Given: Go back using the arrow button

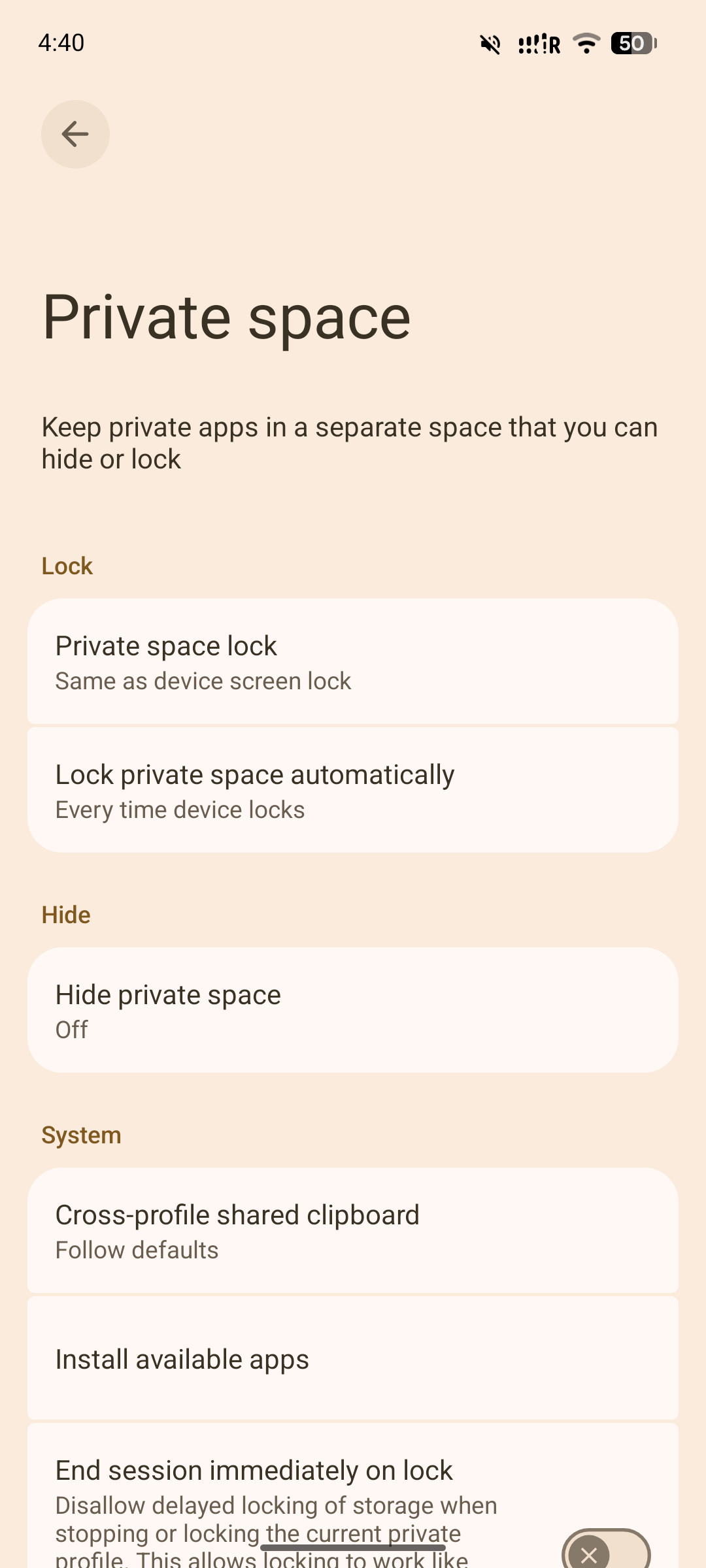Looking at the screenshot, I should pos(75,134).
